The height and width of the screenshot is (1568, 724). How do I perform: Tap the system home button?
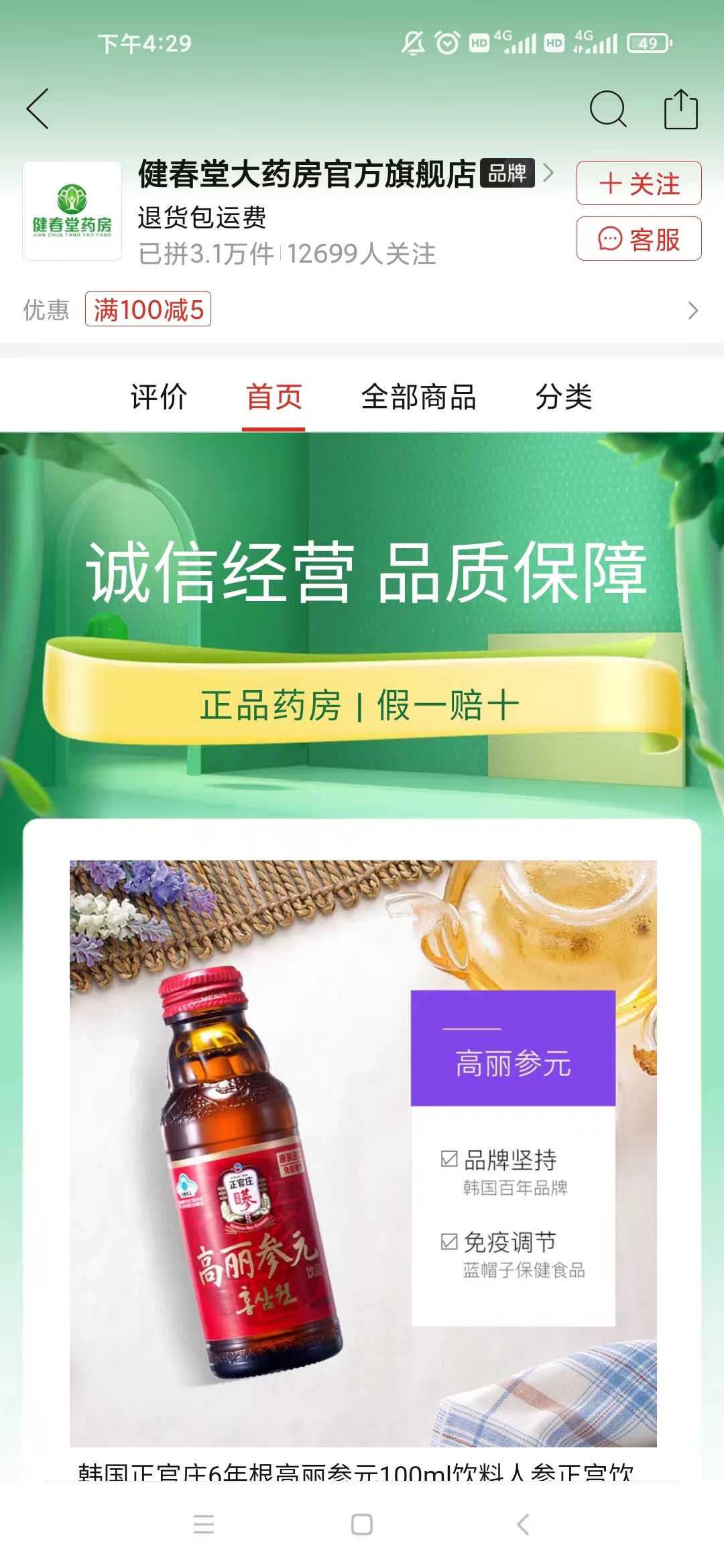click(362, 1524)
